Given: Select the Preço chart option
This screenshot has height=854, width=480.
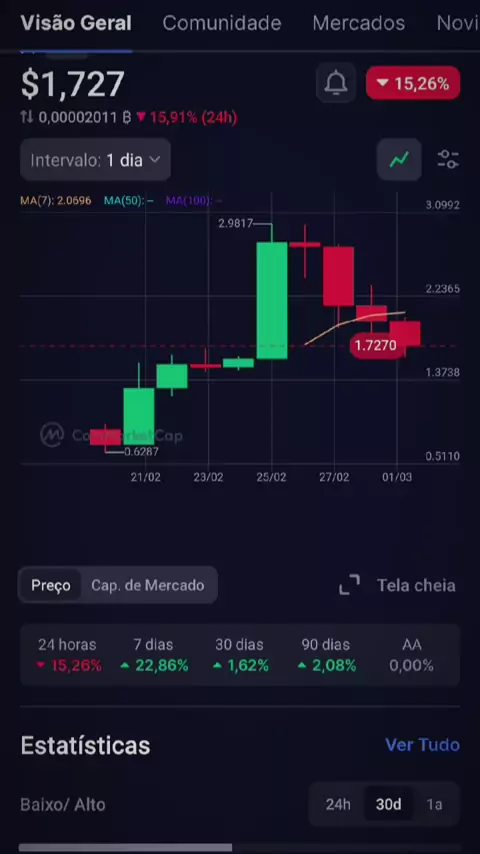Looking at the screenshot, I should point(51,585).
